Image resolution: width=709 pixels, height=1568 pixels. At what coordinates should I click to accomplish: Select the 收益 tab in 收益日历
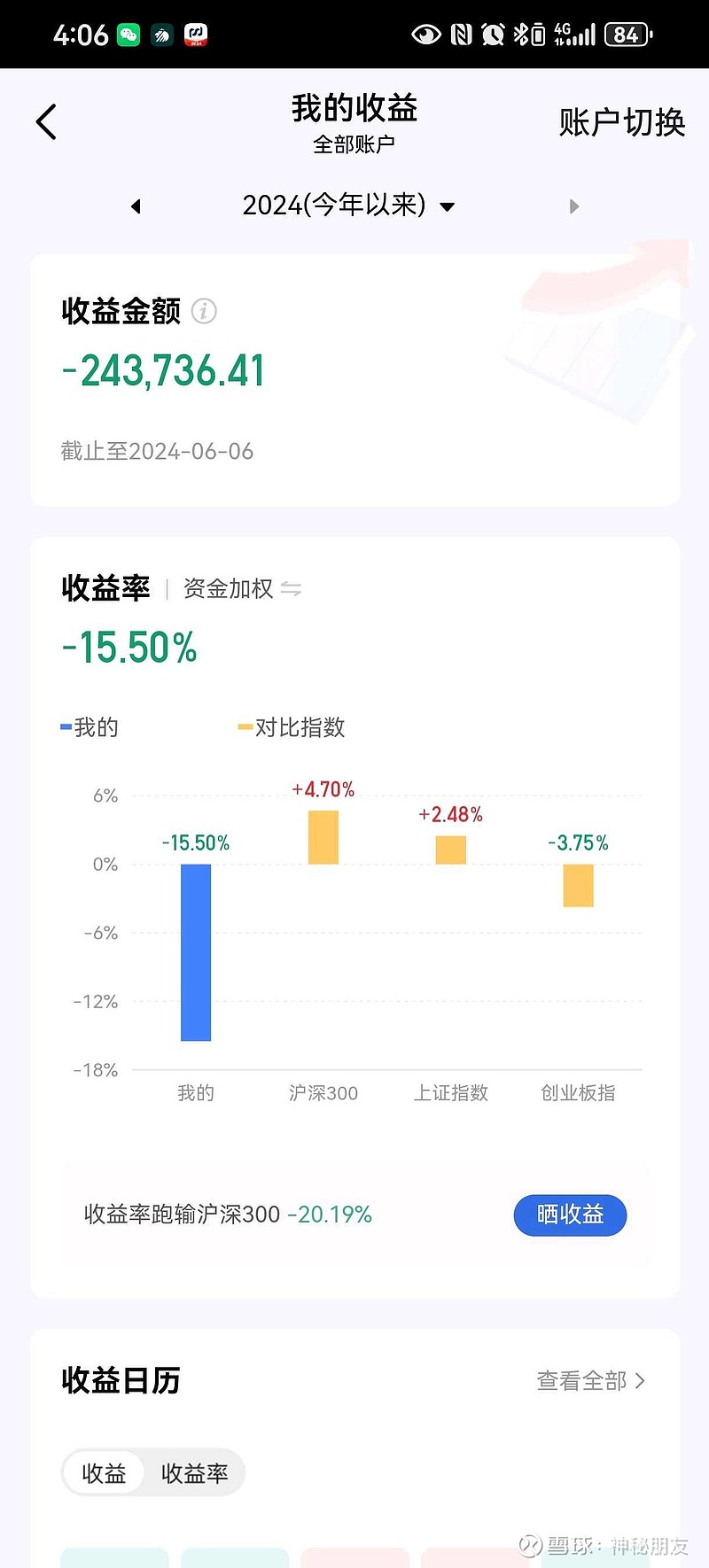pyautogui.click(x=104, y=1473)
